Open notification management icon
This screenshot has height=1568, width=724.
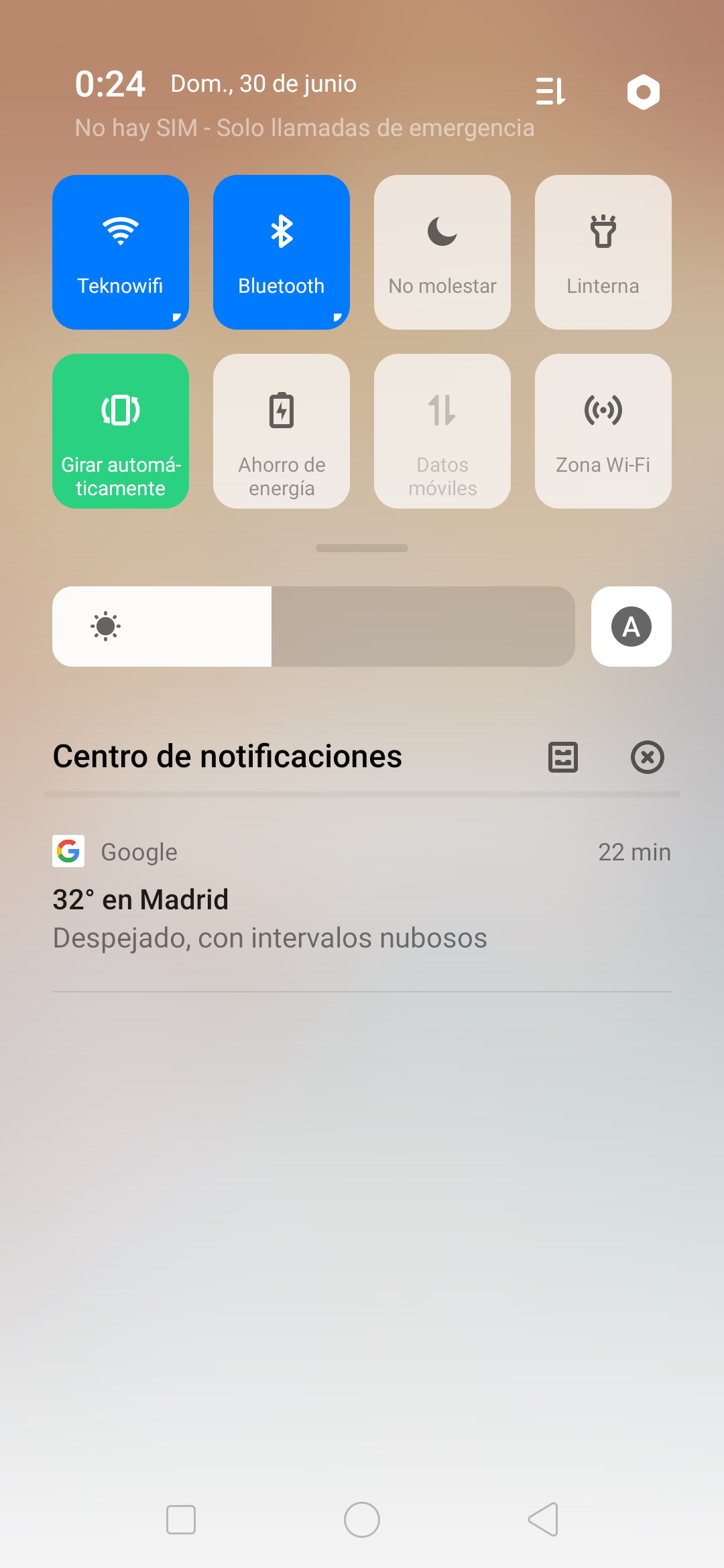(563, 757)
